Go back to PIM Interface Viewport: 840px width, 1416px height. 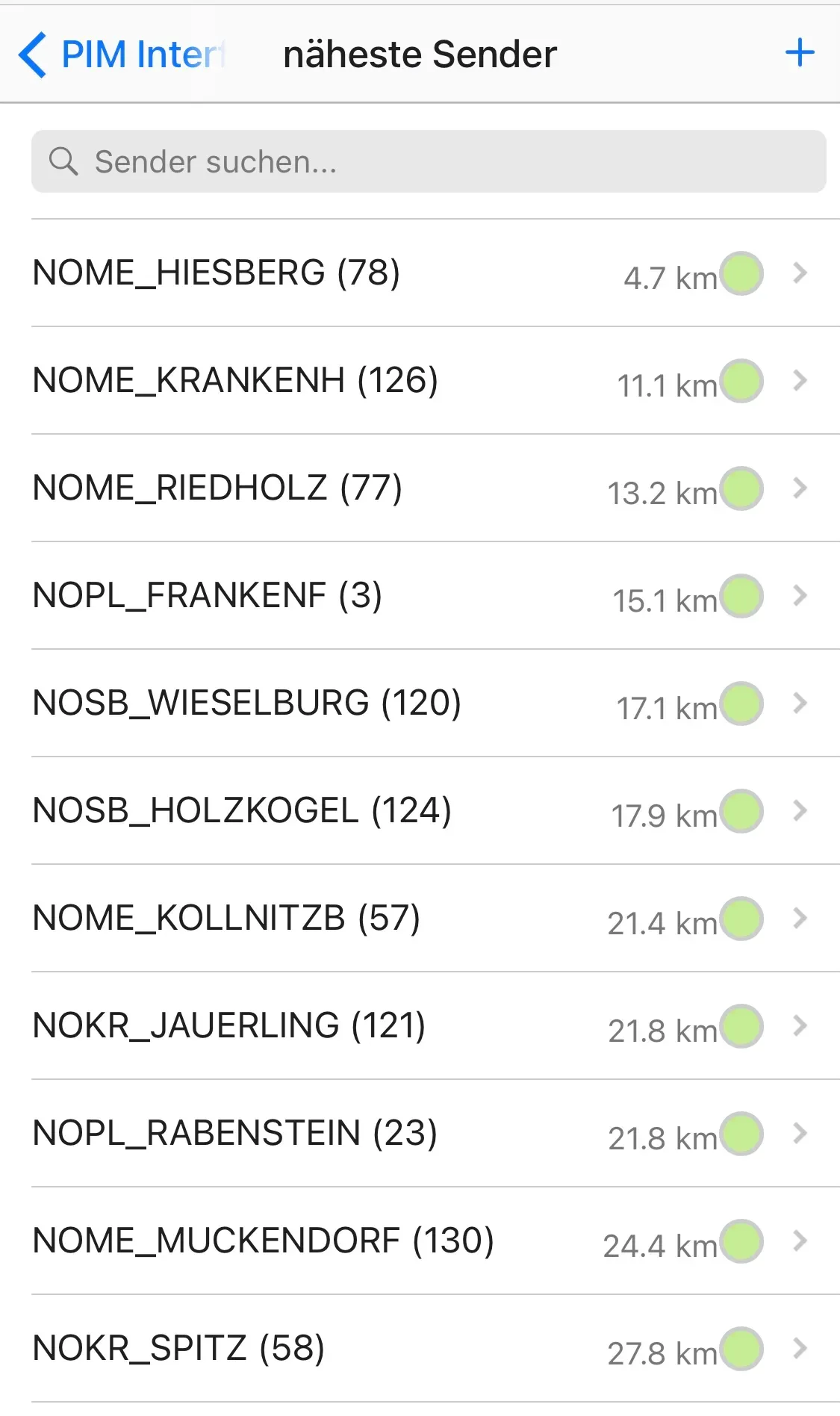point(119,55)
